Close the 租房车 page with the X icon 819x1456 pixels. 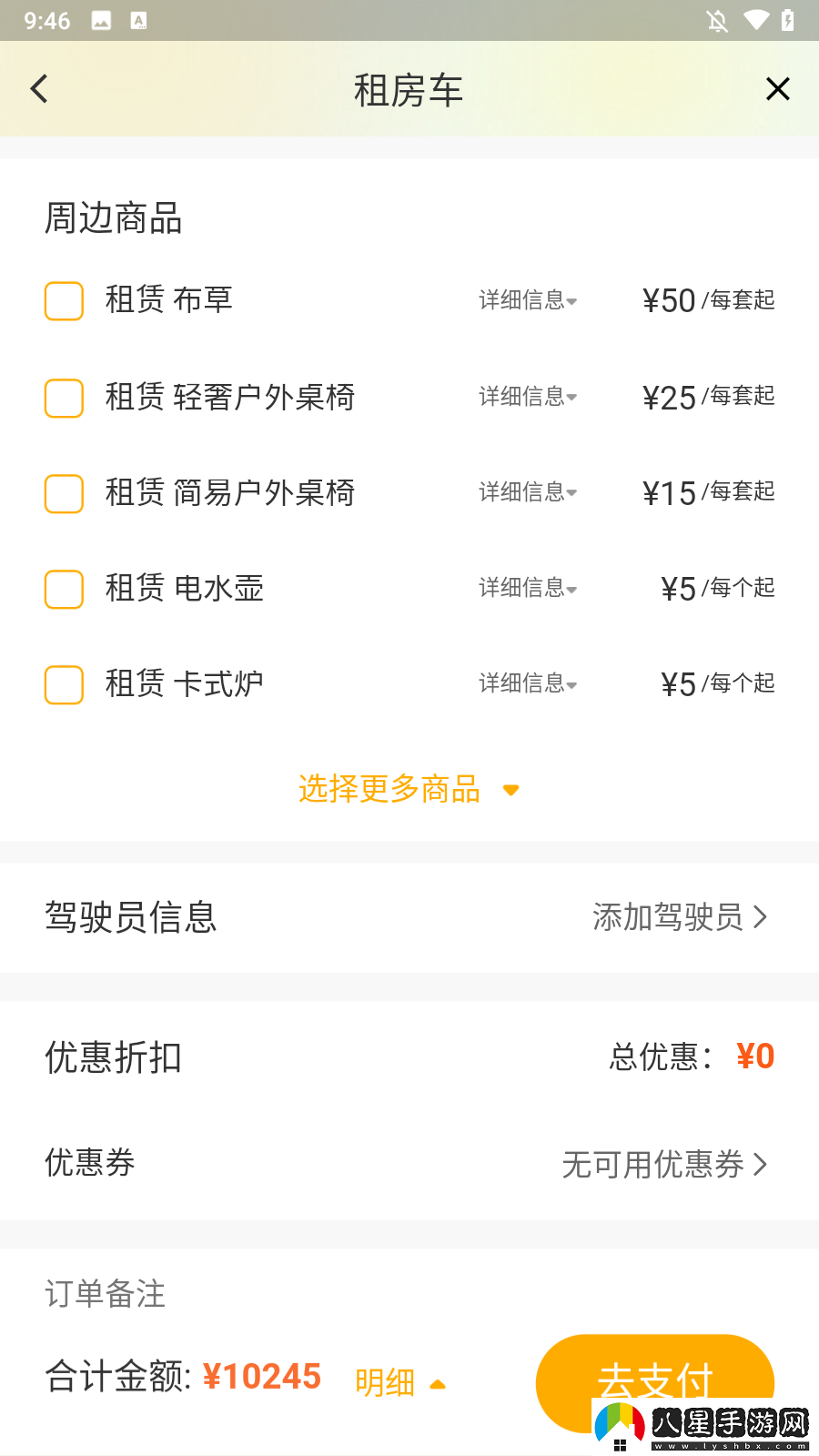point(778,88)
